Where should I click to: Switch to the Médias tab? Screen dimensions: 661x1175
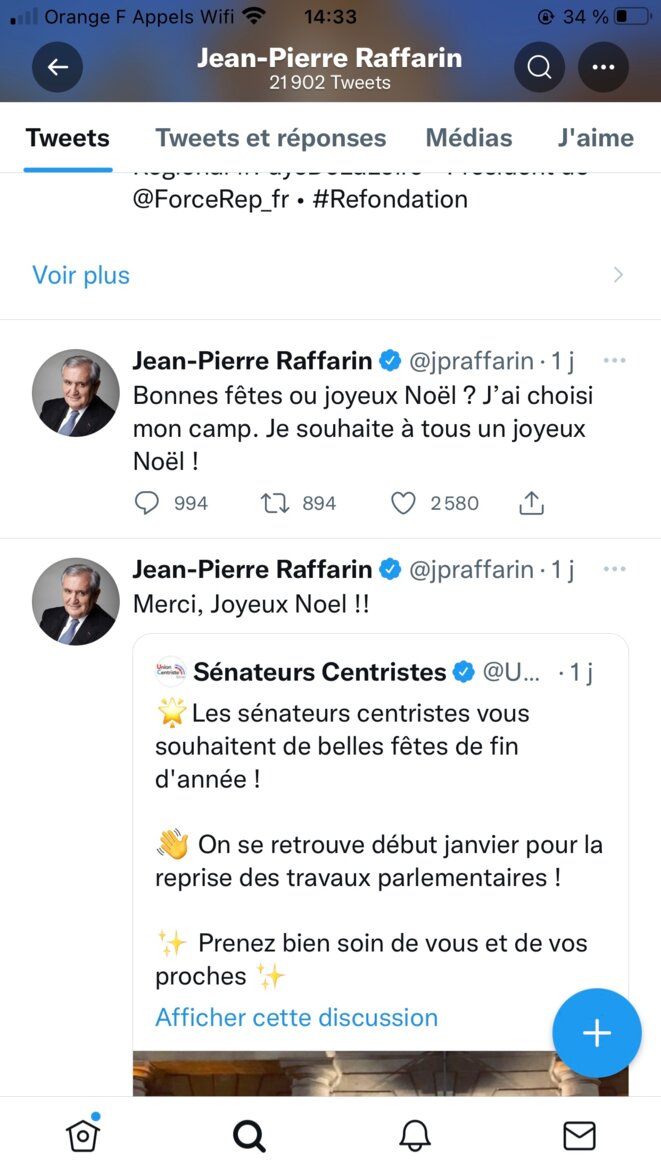pos(469,138)
